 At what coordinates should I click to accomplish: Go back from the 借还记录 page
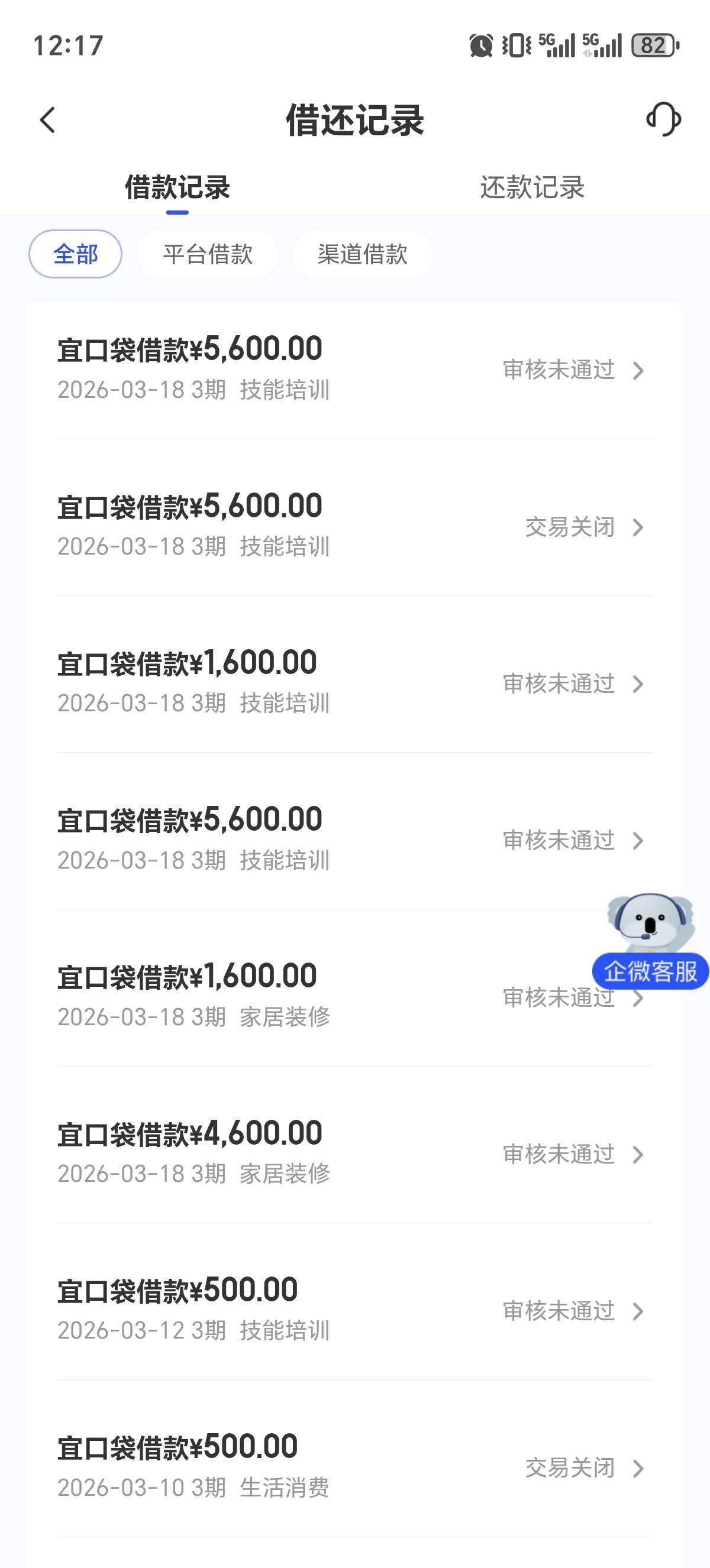point(47,120)
